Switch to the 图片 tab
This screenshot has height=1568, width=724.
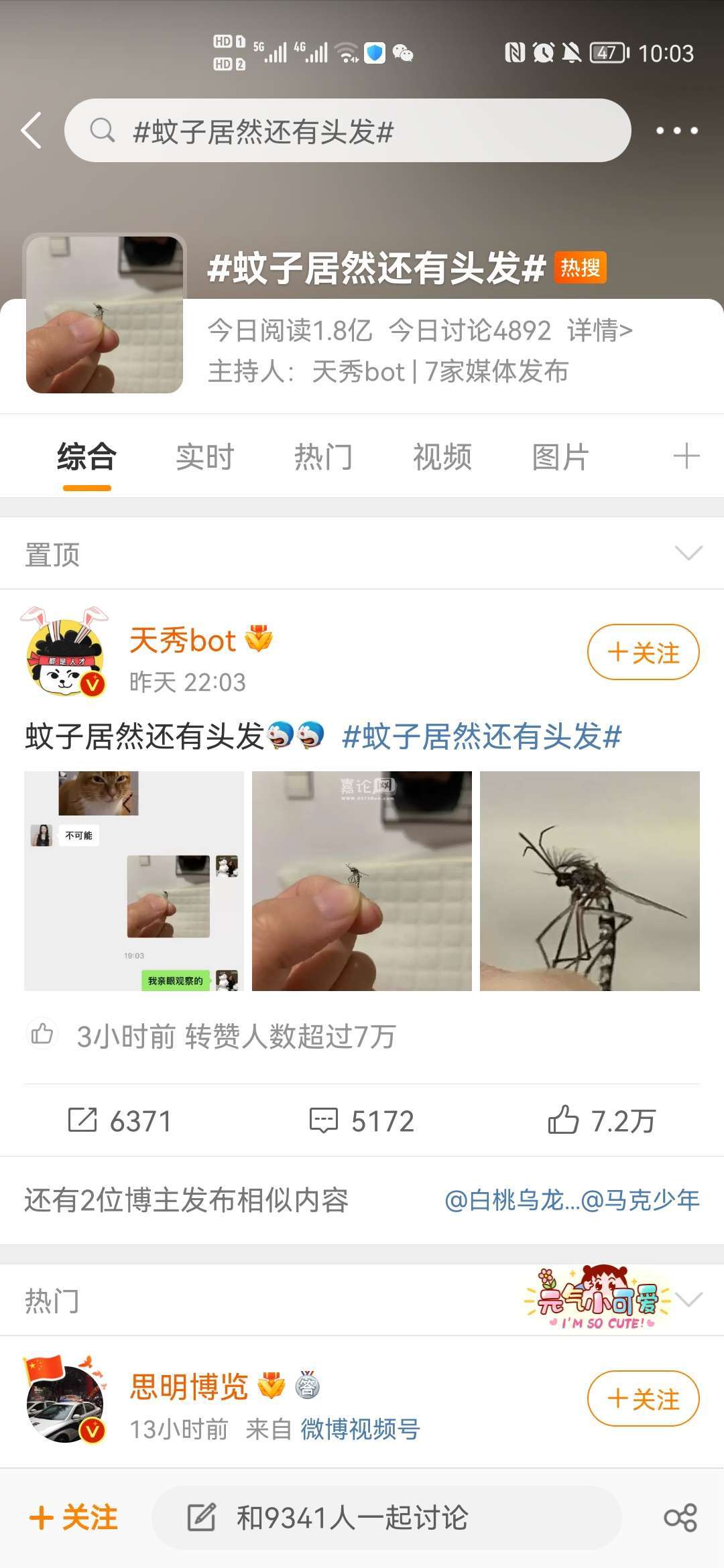click(560, 458)
